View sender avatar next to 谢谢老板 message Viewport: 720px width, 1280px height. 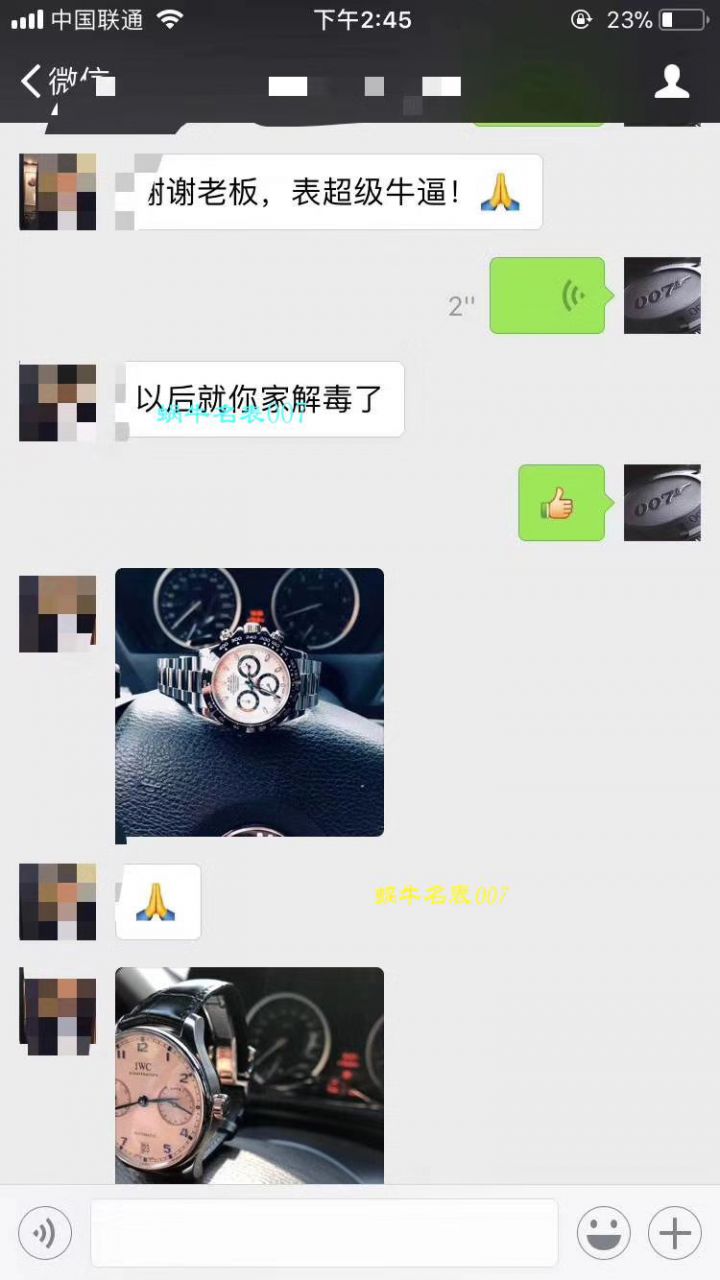coord(58,192)
